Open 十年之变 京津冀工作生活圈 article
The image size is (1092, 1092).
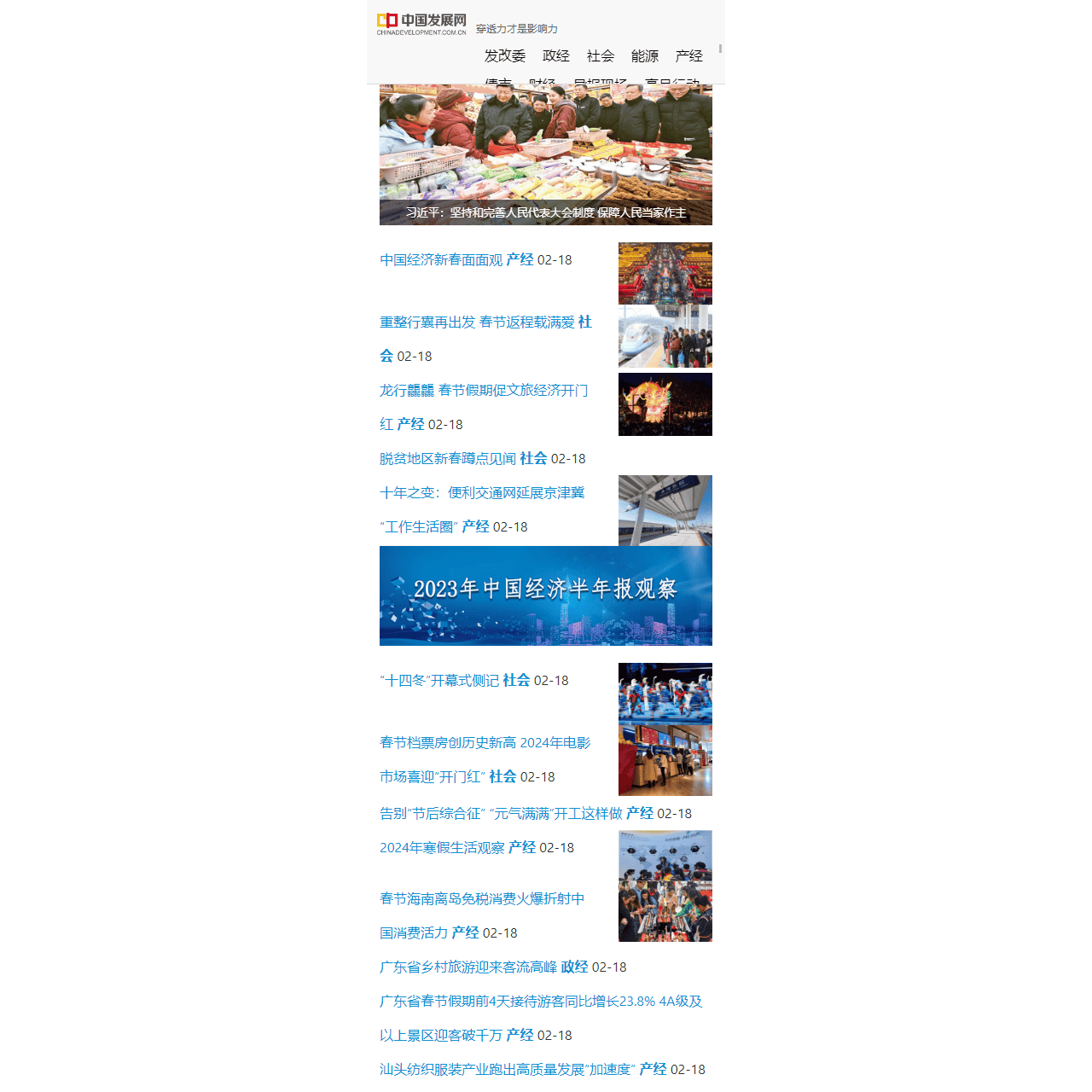[481, 493]
